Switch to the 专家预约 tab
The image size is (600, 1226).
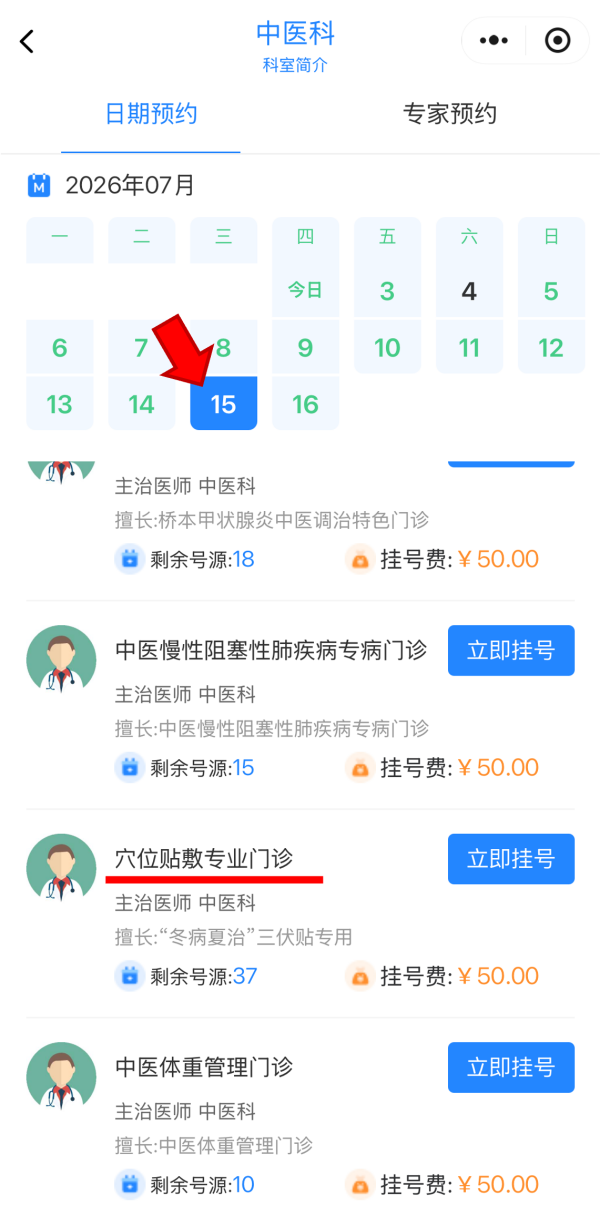[x=450, y=114]
